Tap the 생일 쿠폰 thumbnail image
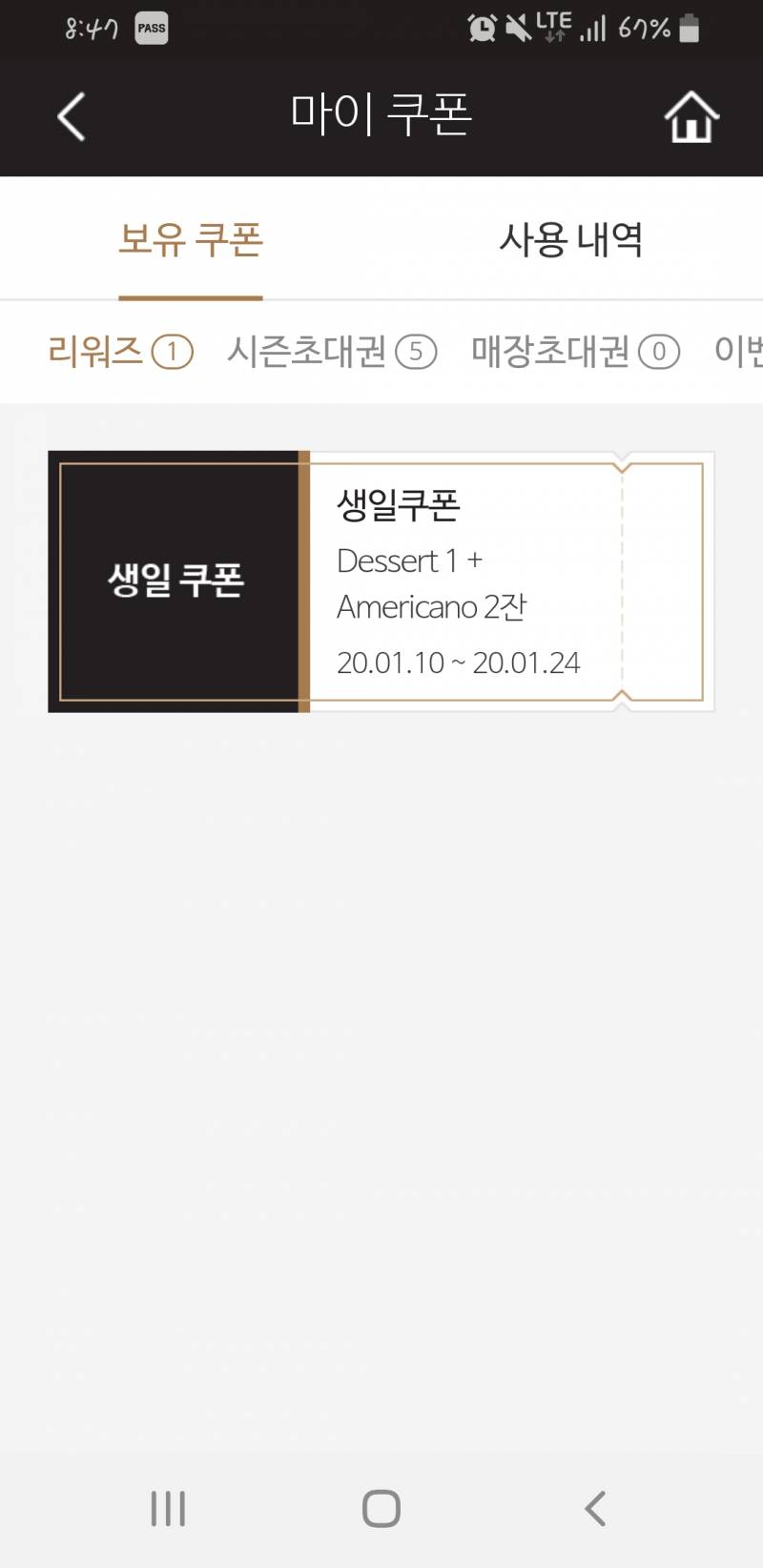This screenshot has width=763, height=1568. 177,580
